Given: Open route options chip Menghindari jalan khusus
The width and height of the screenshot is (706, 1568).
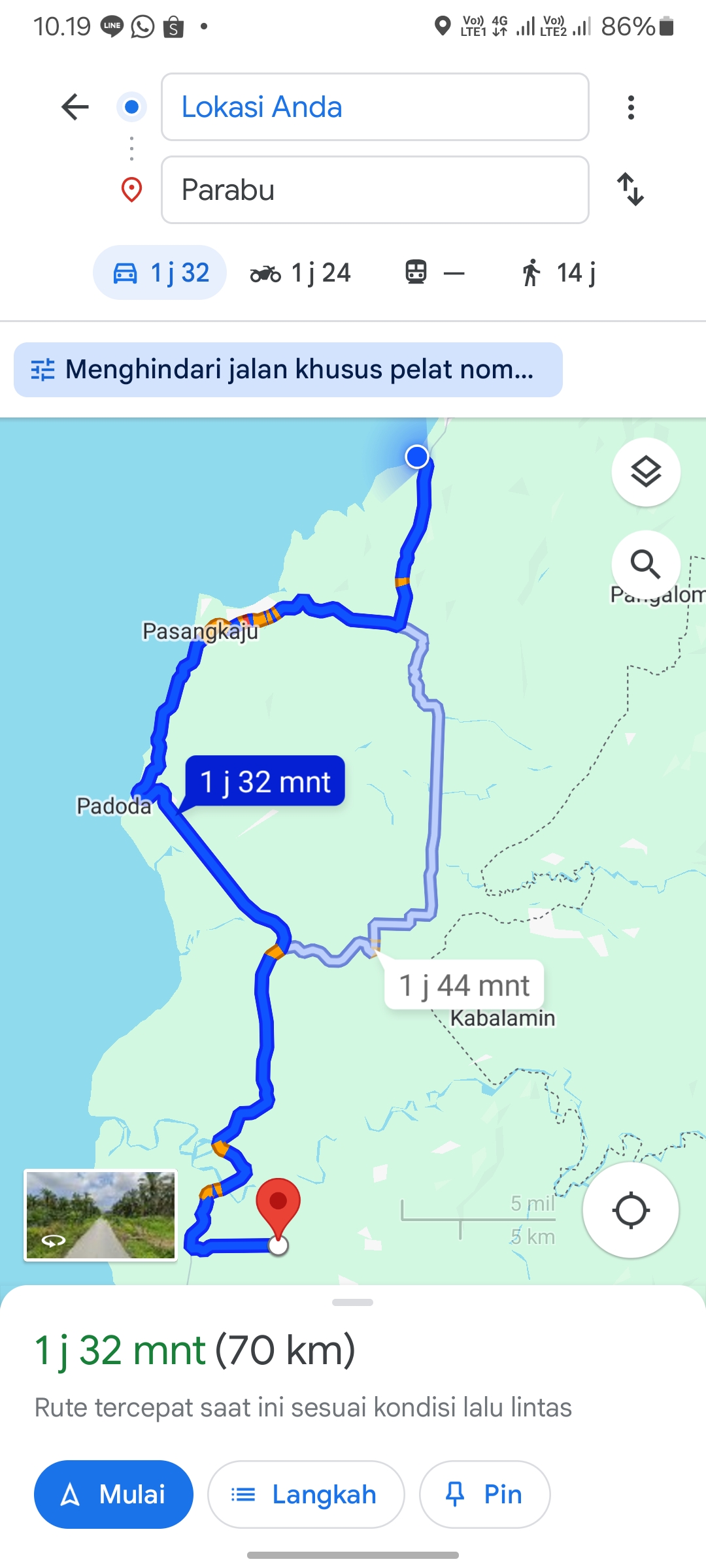Looking at the screenshot, I should pyautogui.click(x=288, y=370).
